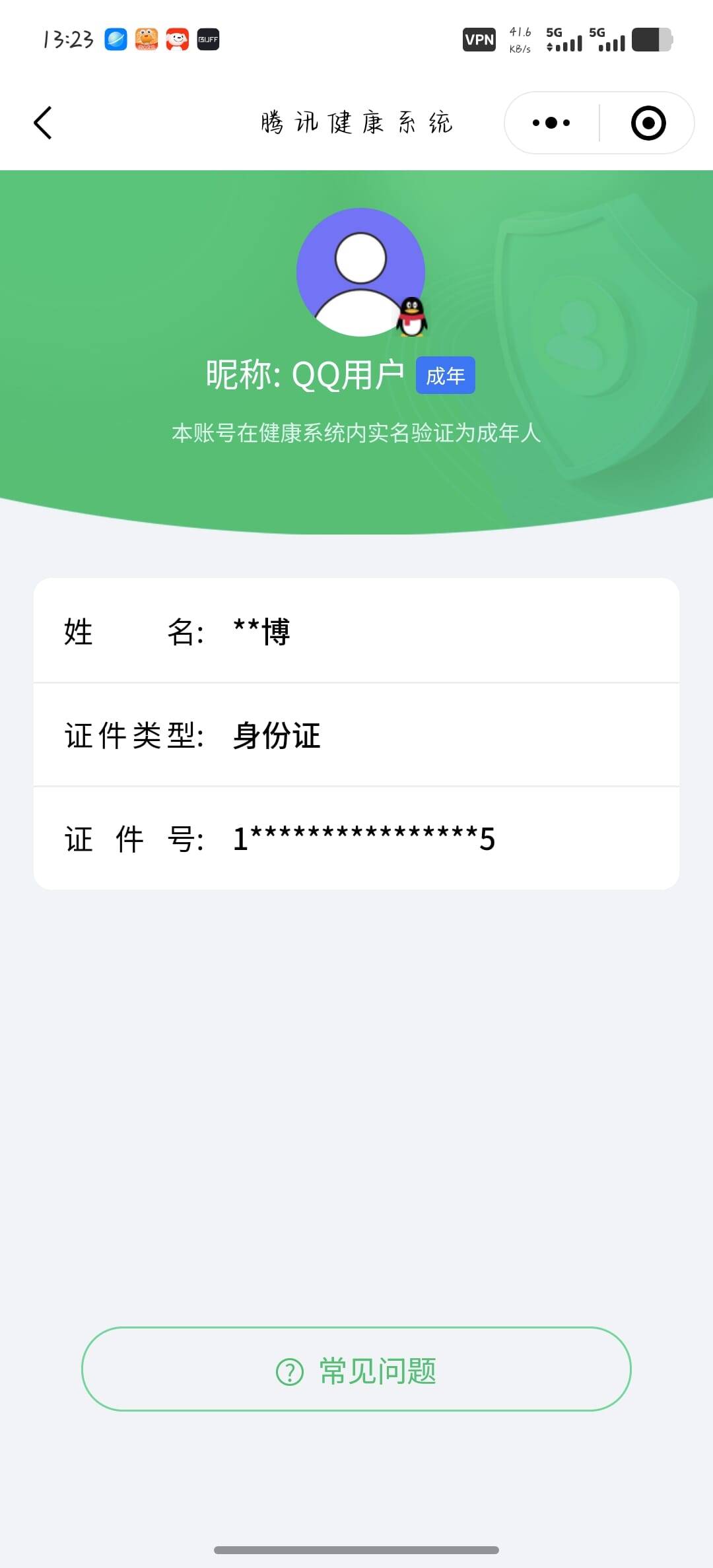
Task: Tap the circular close capsule button
Action: tap(648, 123)
